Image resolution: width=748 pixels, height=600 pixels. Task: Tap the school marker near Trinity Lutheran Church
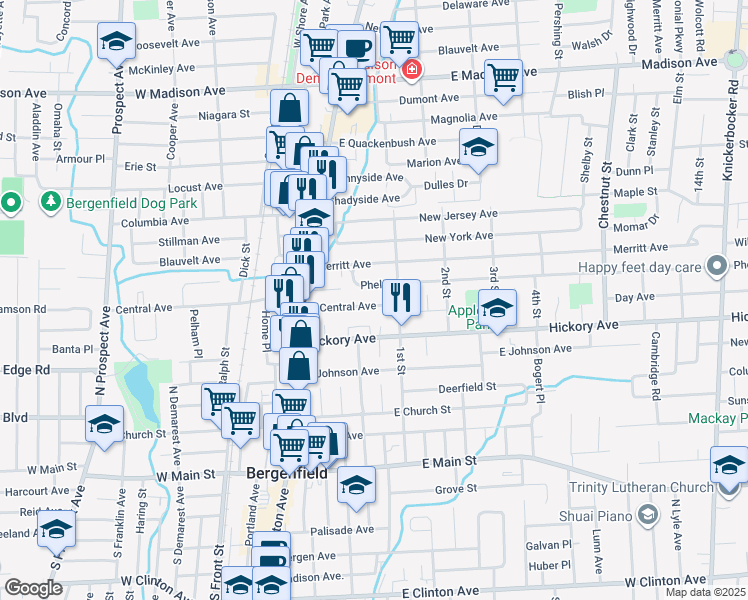pyautogui.click(x=729, y=466)
